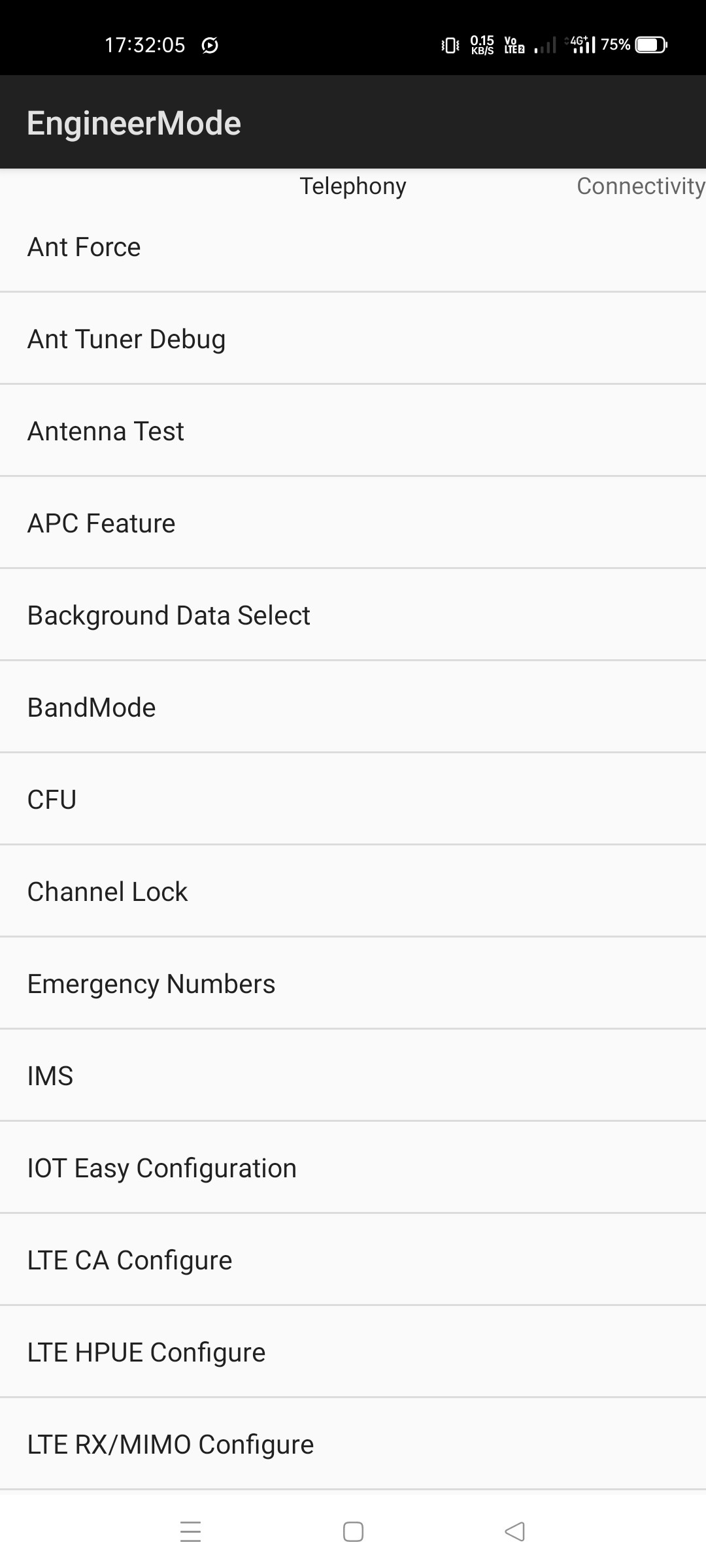The height and width of the screenshot is (1568, 706).
Task: Open the Antenna Test entry
Action: (353, 431)
